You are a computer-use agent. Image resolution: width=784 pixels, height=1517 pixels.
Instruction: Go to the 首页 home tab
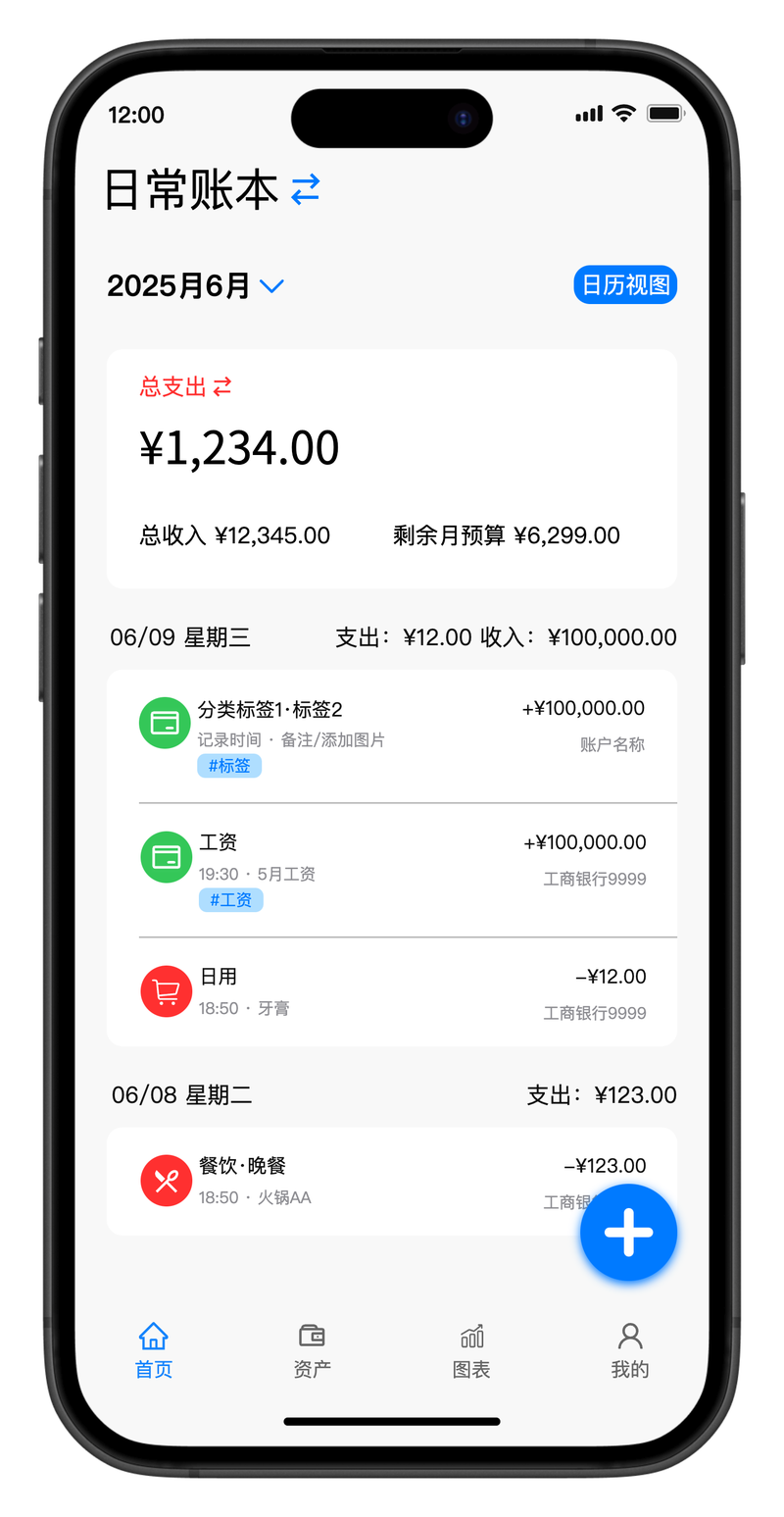pos(154,1350)
